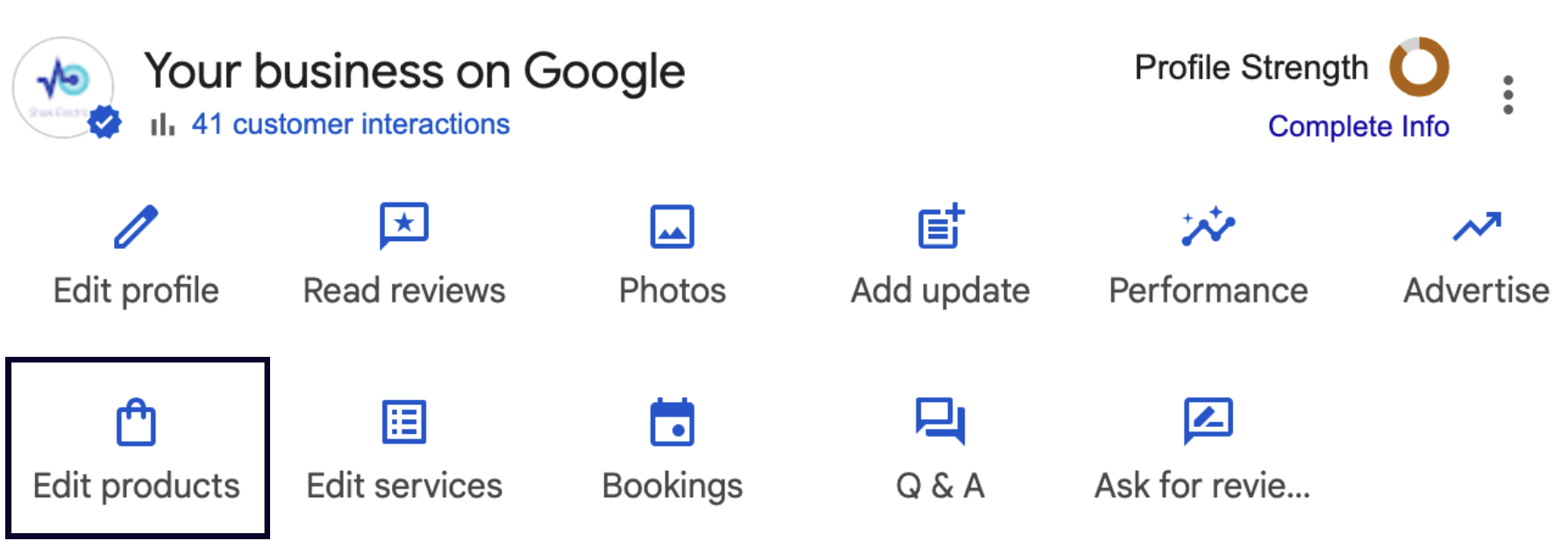Open the three-dot overflow menu
This screenshot has height=548, width=1568.
(x=1507, y=95)
